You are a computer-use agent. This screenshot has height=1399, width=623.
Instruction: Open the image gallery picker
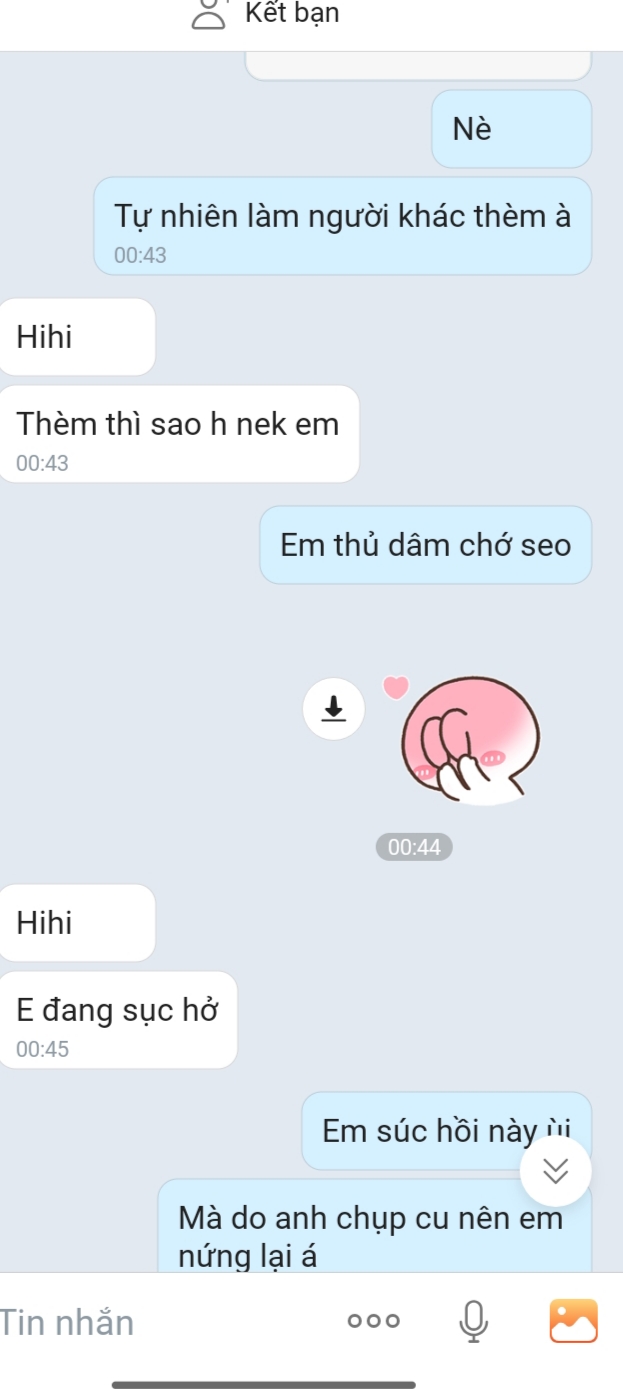(x=573, y=1321)
